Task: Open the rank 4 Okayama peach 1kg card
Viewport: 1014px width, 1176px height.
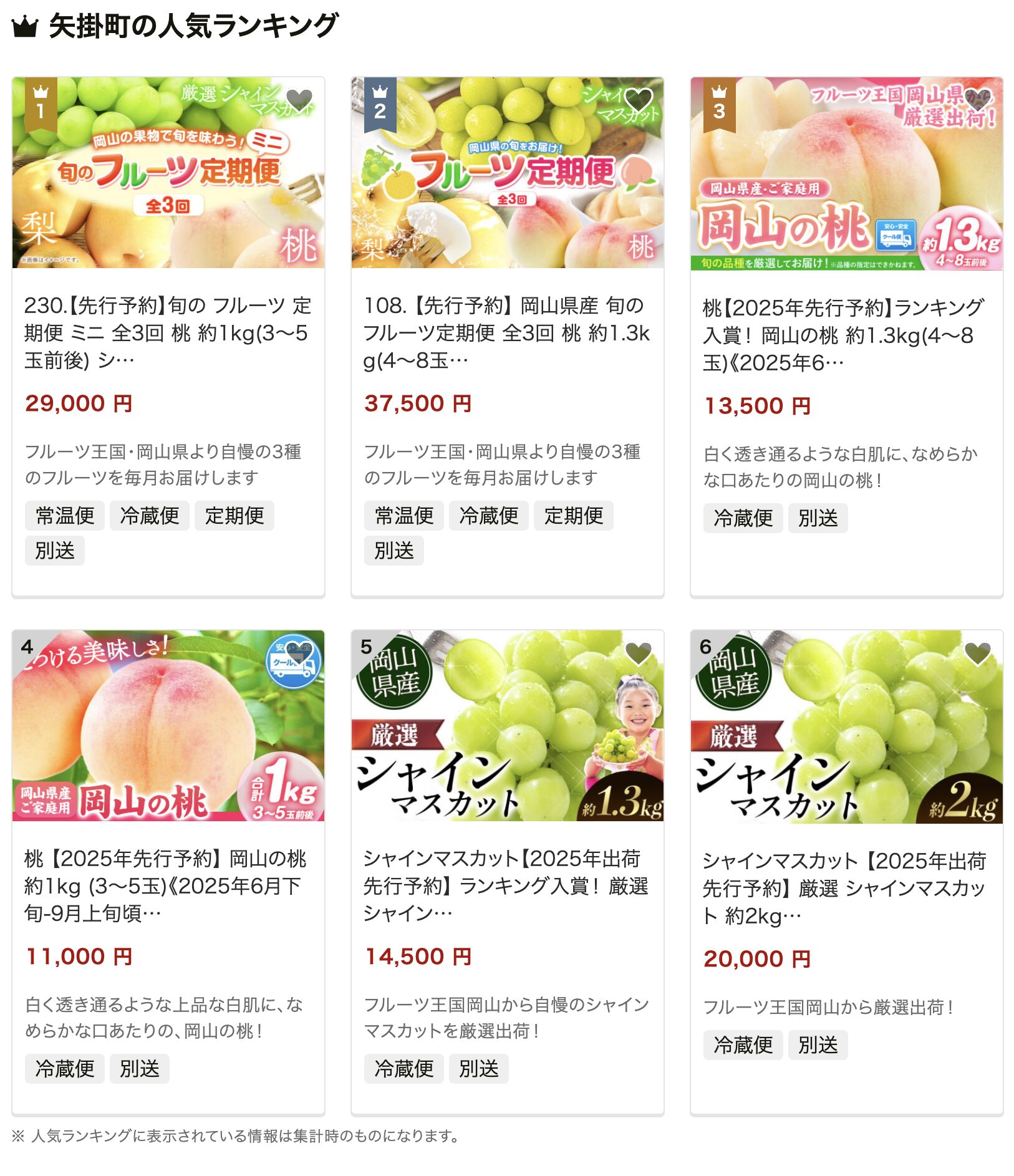Action: tap(167, 885)
